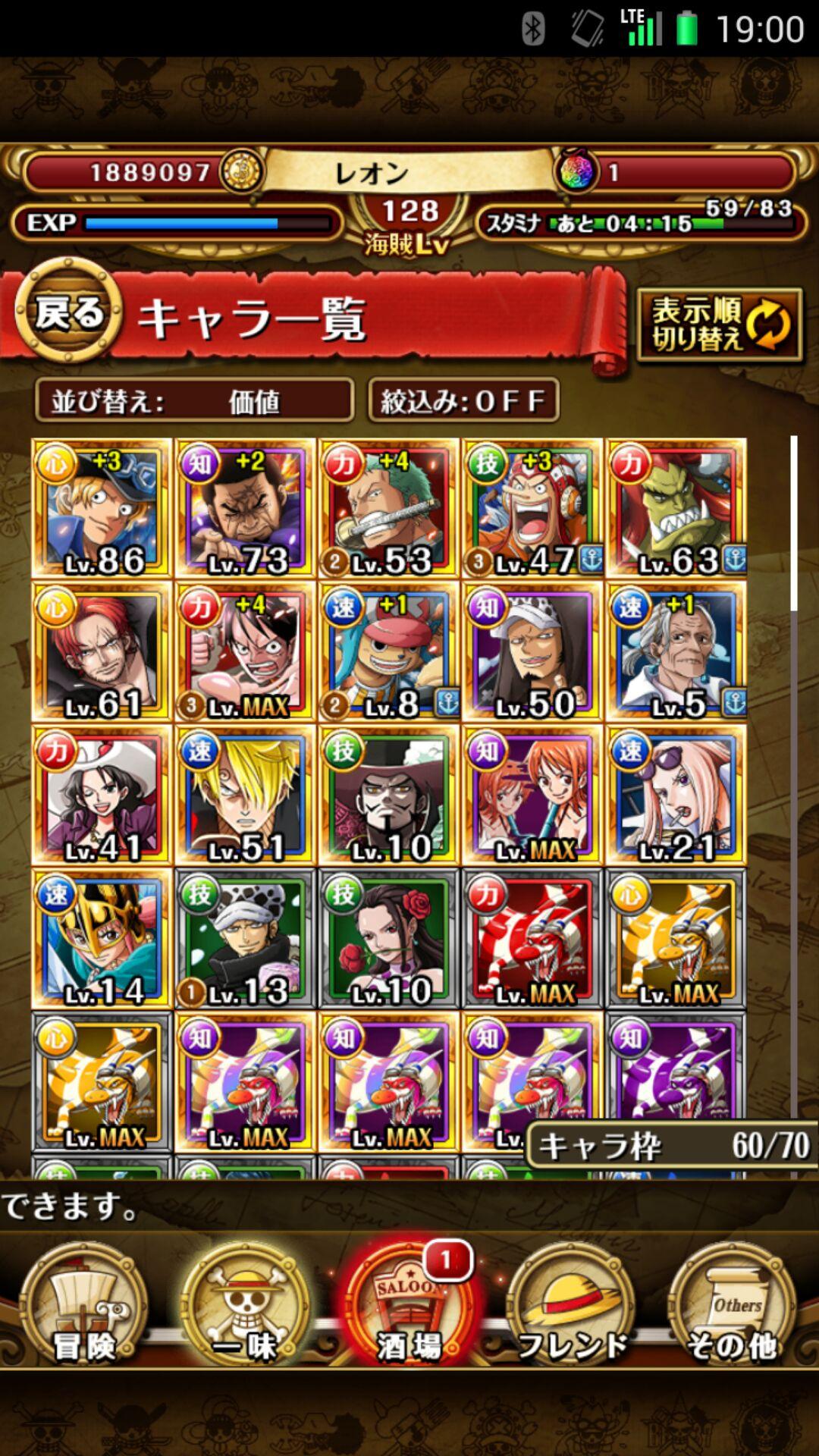Image resolution: width=819 pixels, height=1456 pixels.
Task: Open the その他 others tab
Action: 732,1301
